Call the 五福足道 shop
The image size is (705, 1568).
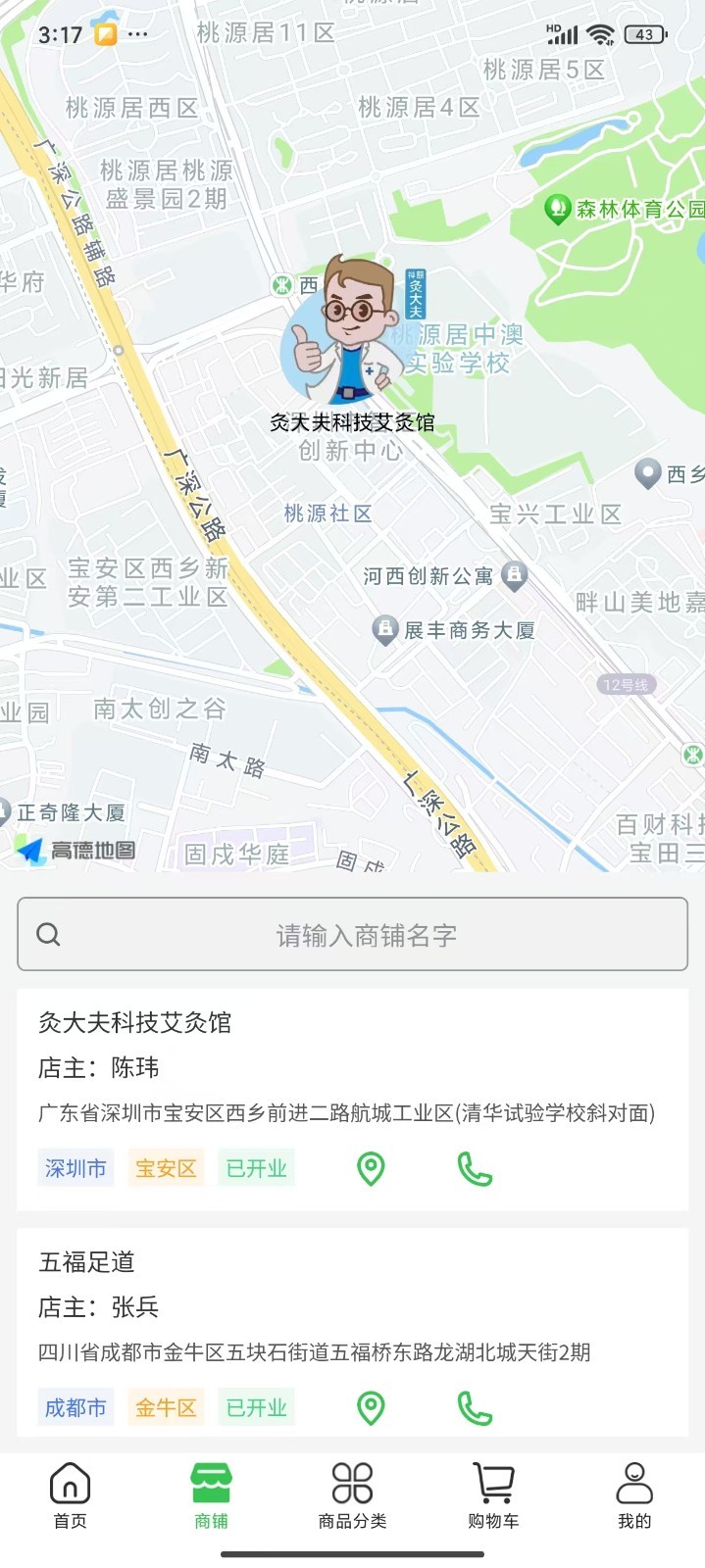pos(475,1407)
